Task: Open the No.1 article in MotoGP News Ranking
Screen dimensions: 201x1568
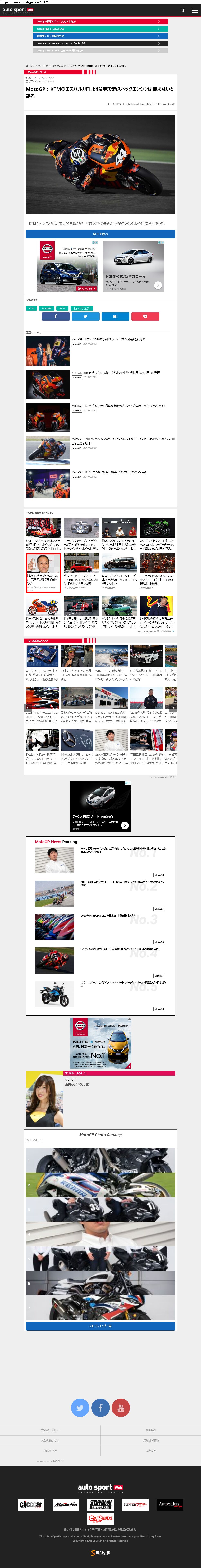Action: [x=121, y=850]
